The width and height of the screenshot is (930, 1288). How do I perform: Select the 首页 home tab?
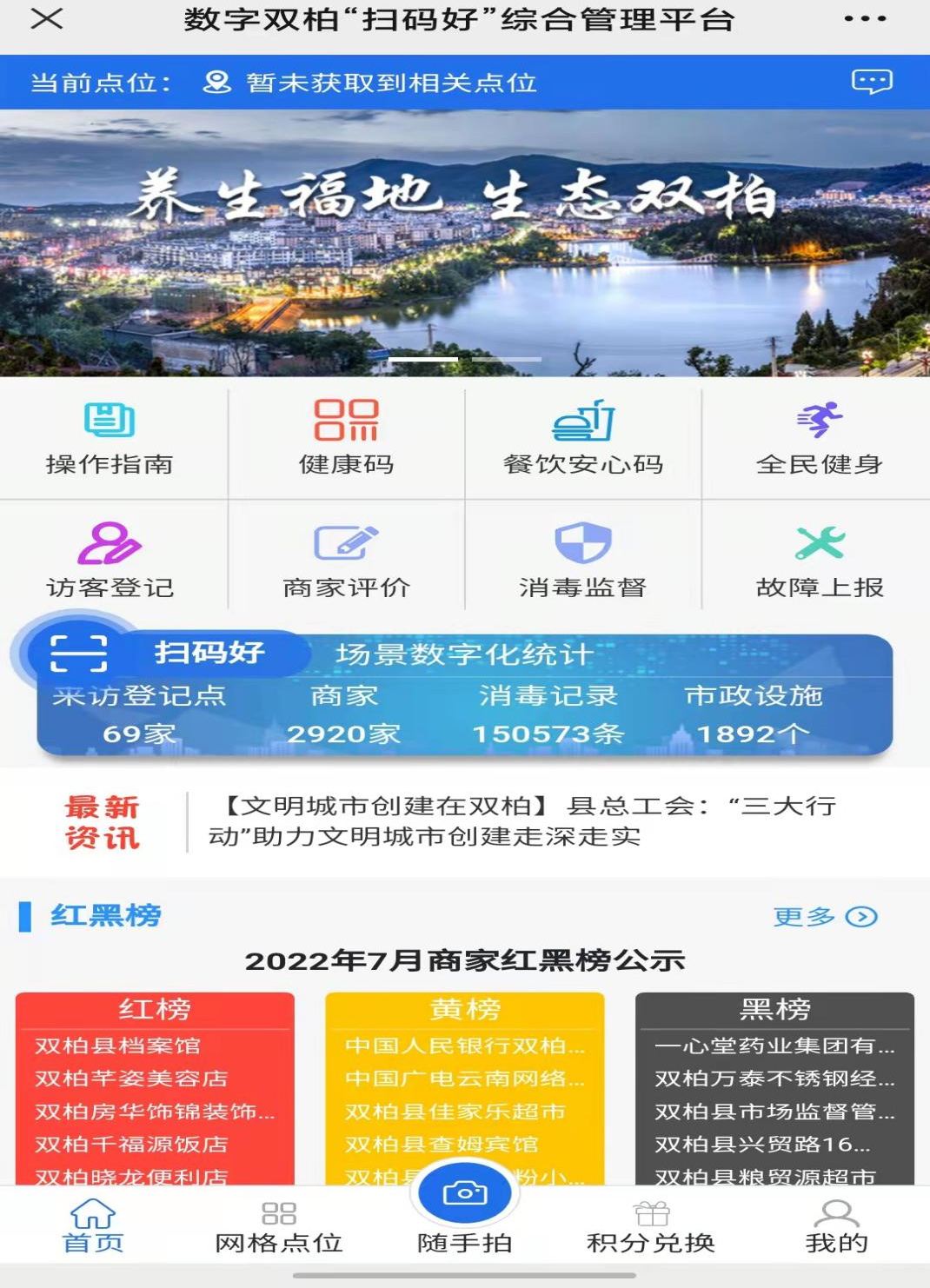pyautogui.click(x=93, y=1227)
